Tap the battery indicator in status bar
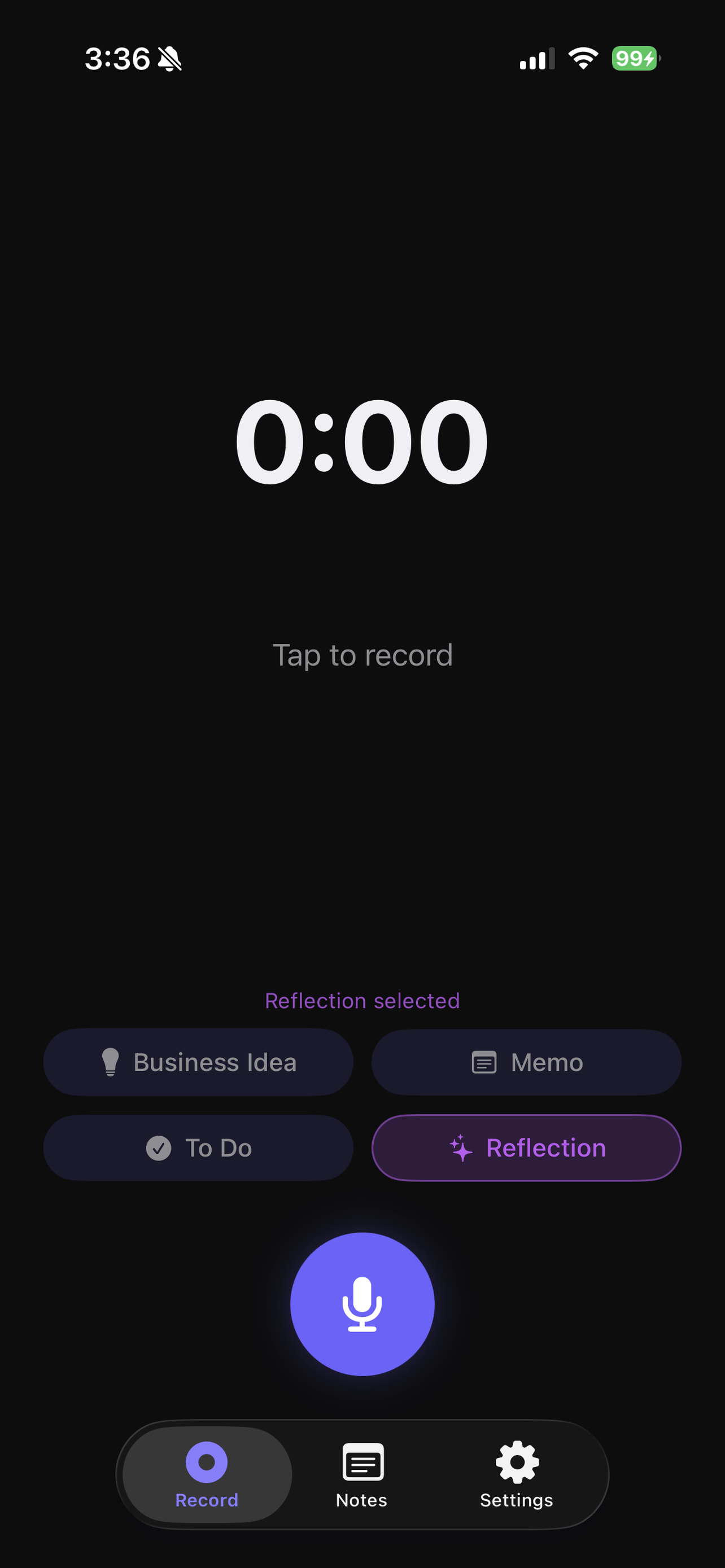 pos(634,59)
